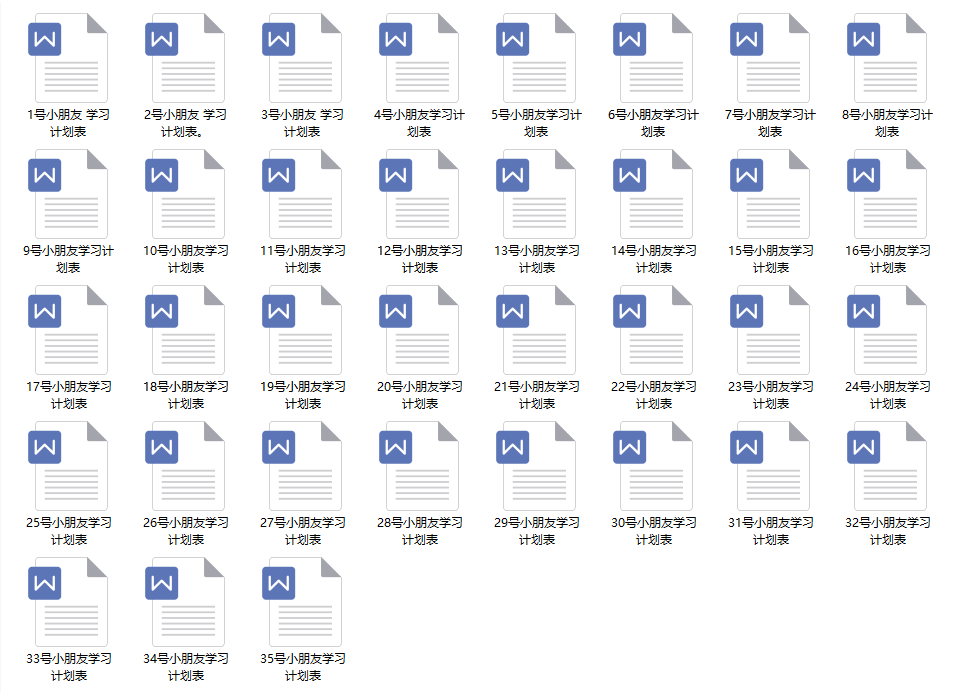Select the 5号小朋友学习计划表 document

tap(537, 58)
